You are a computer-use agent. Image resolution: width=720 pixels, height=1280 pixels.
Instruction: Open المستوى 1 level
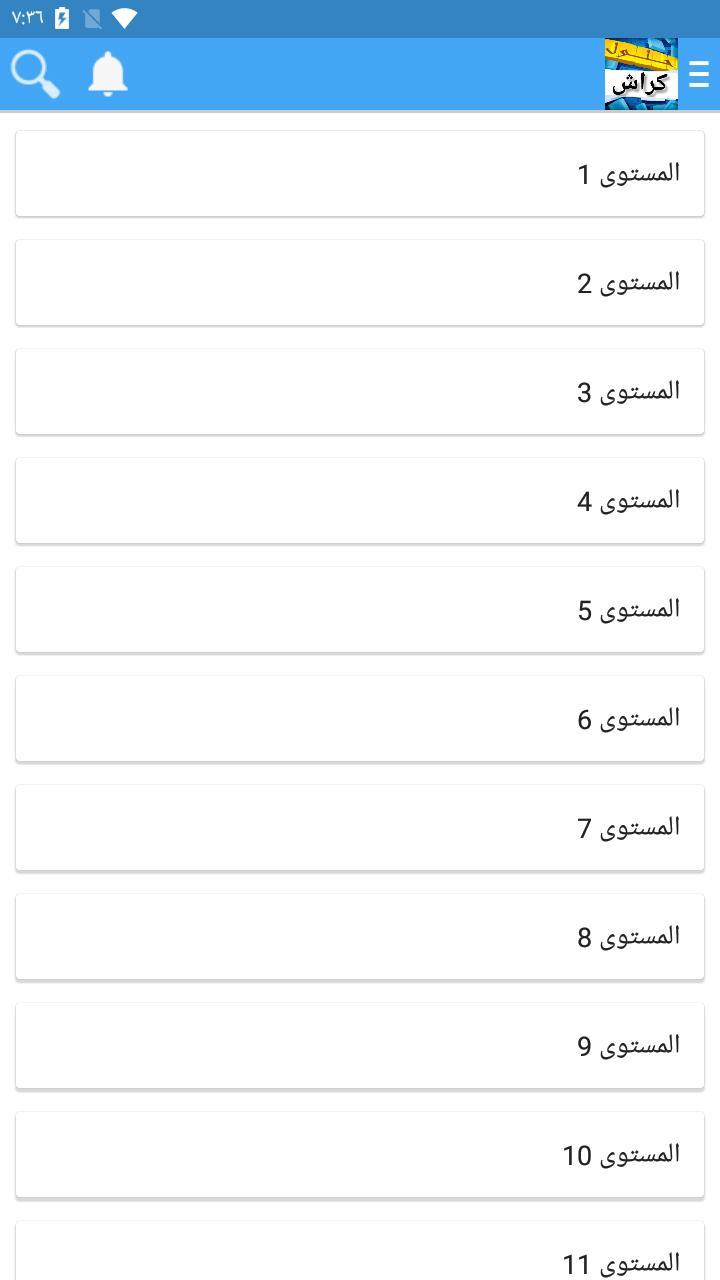[x=360, y=172]
